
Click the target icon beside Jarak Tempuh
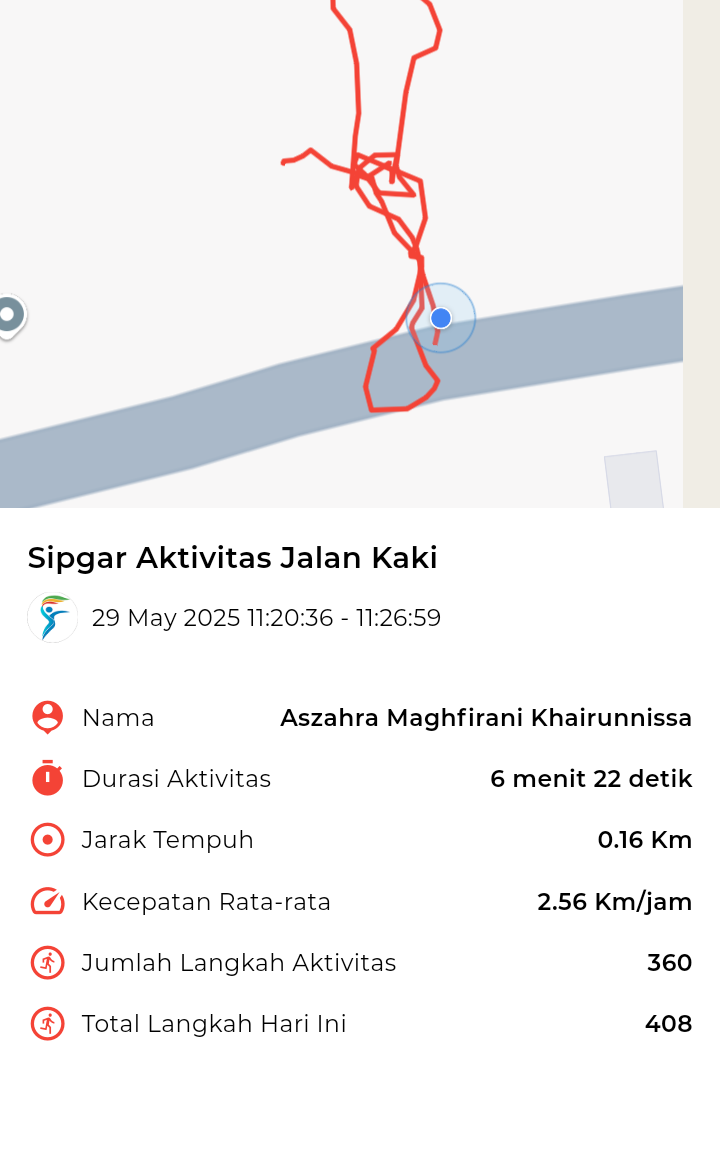click(47, 840)
